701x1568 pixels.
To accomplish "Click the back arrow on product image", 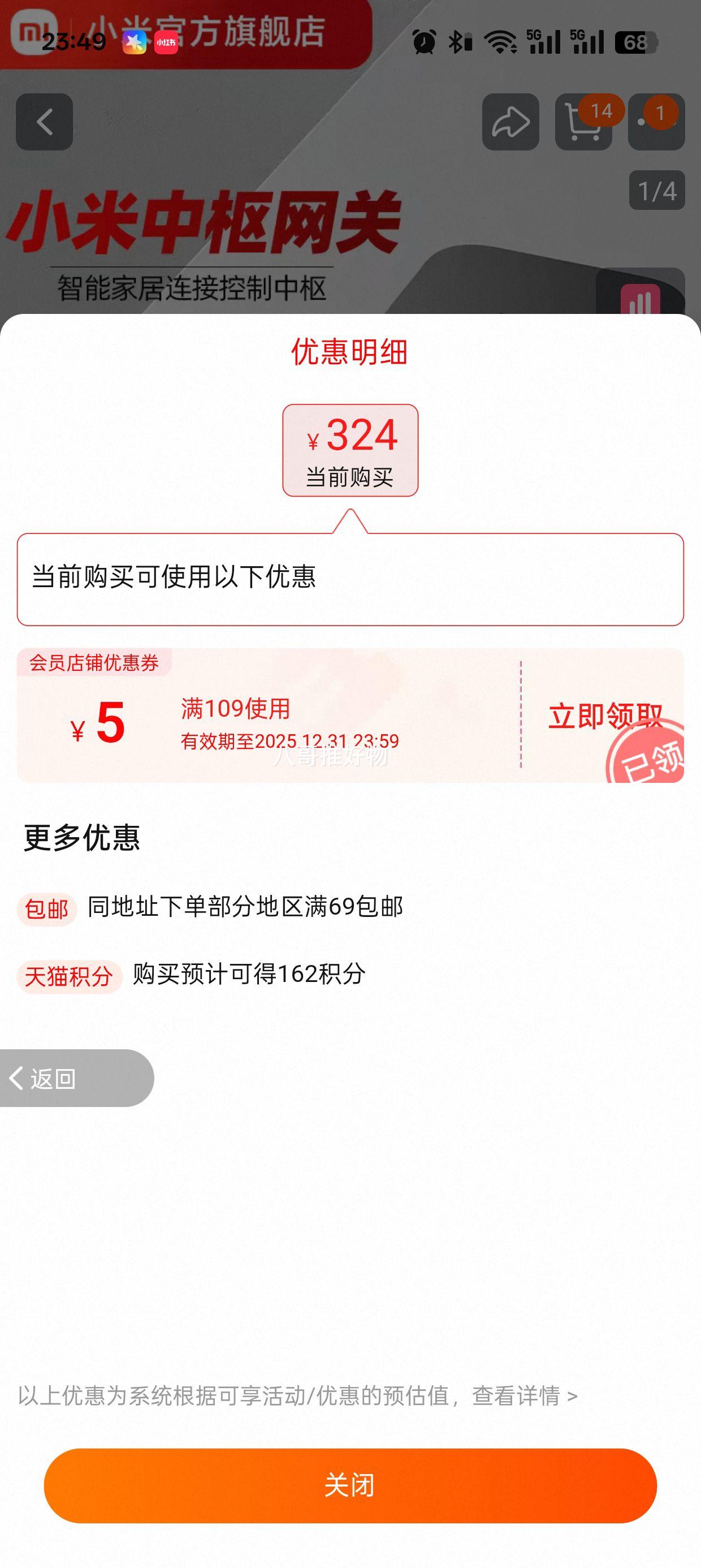I will click(46, 122).
